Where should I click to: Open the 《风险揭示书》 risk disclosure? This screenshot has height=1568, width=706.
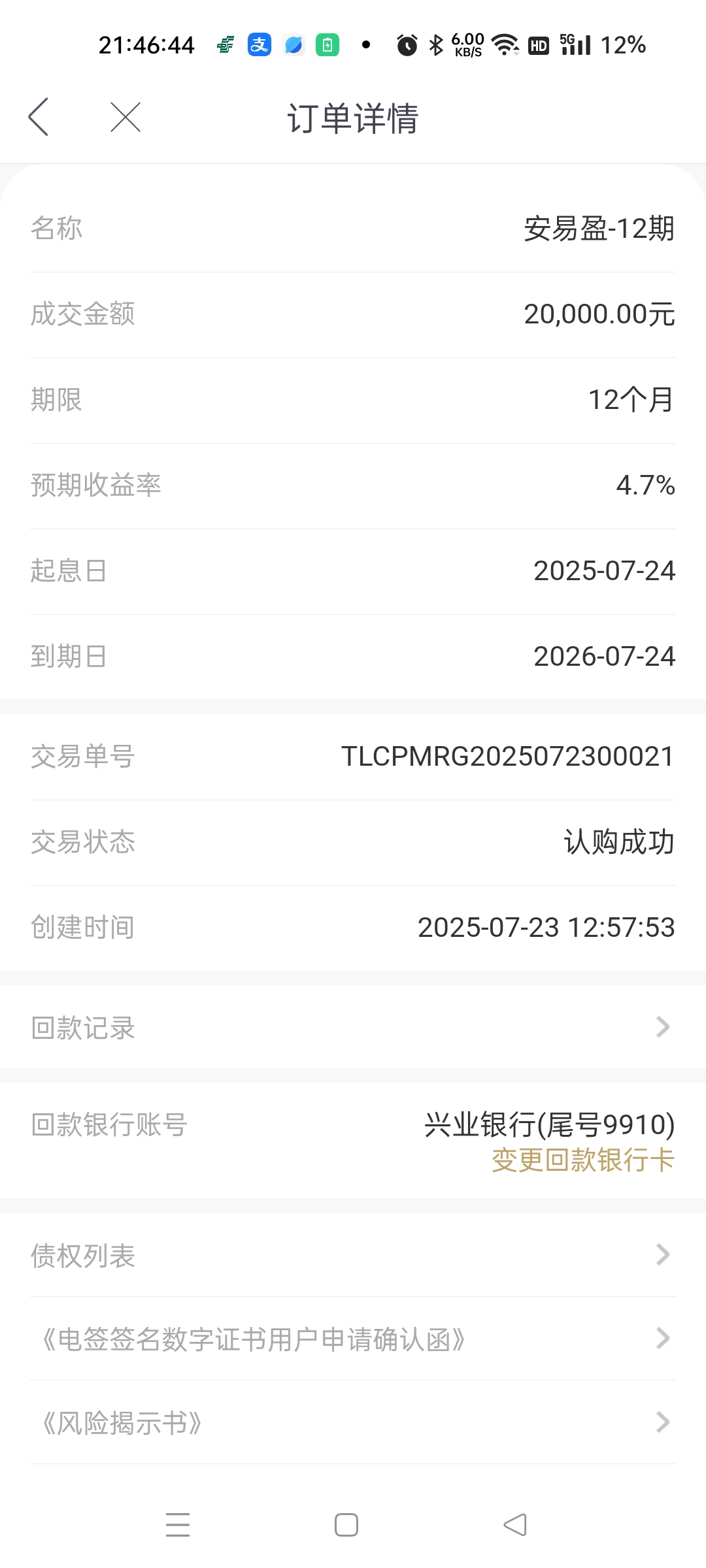tap(353, 1422)
